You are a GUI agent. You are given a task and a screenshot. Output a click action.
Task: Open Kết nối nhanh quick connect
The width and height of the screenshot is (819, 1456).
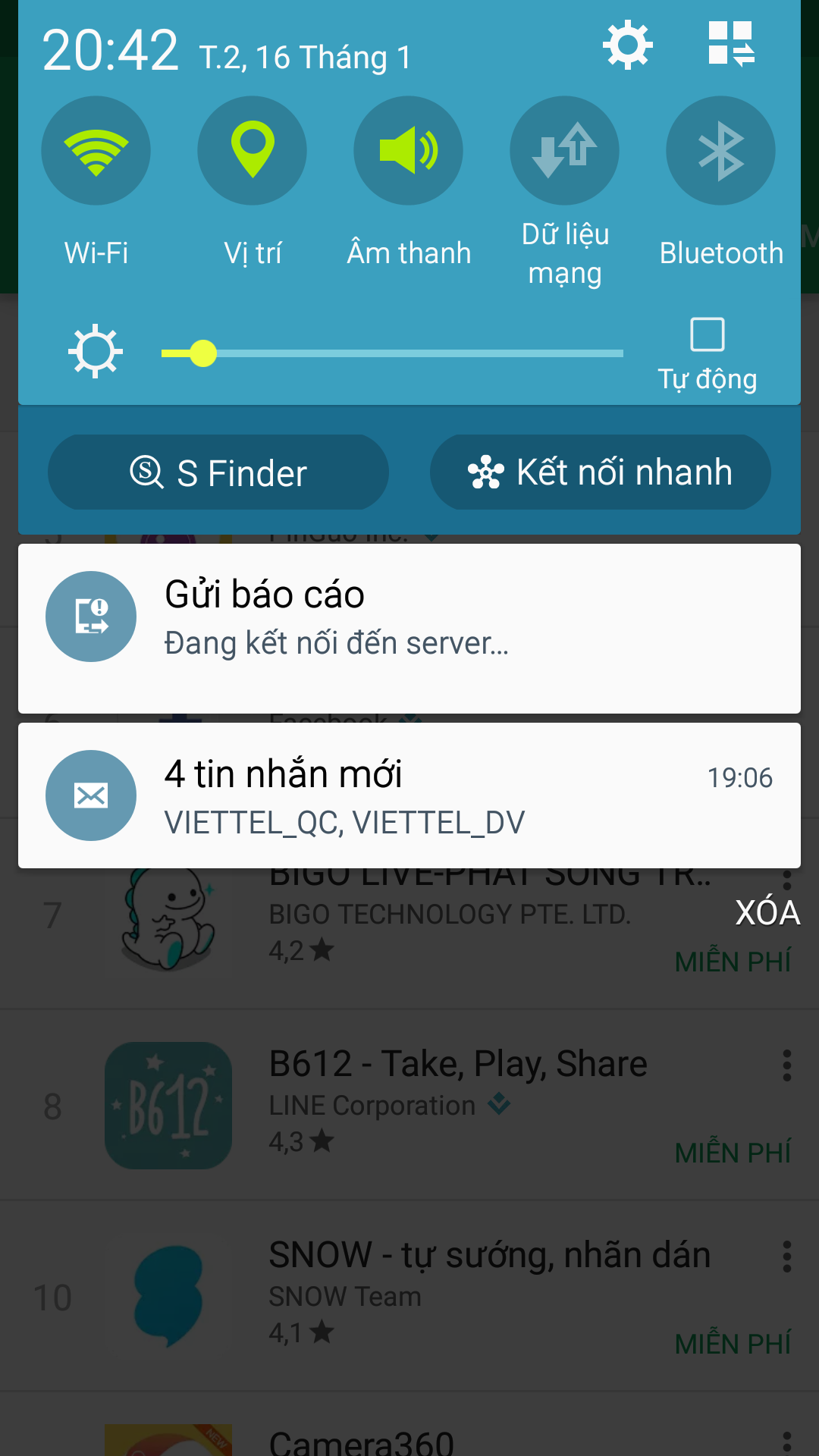601,472
